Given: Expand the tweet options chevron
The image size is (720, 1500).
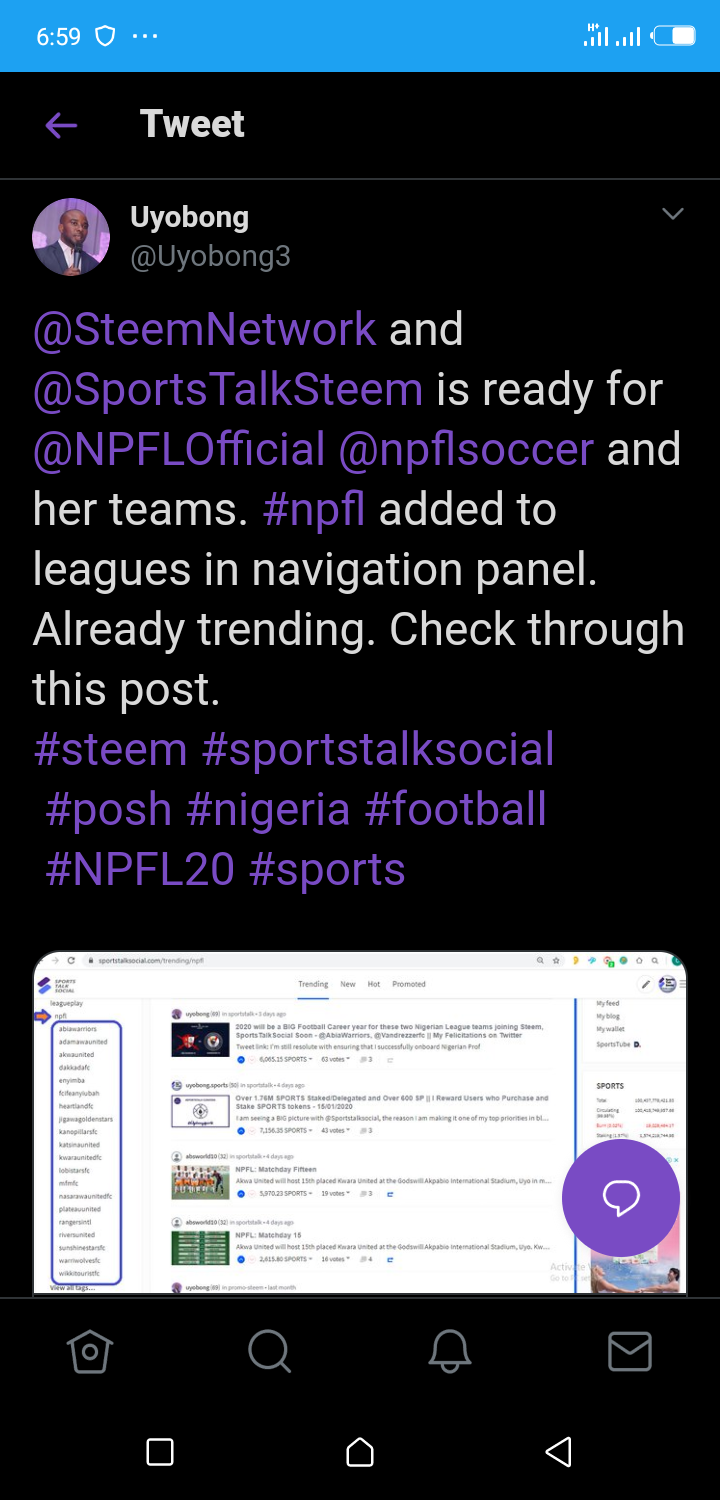Looking at the screenshot, I should coord(673,214).
